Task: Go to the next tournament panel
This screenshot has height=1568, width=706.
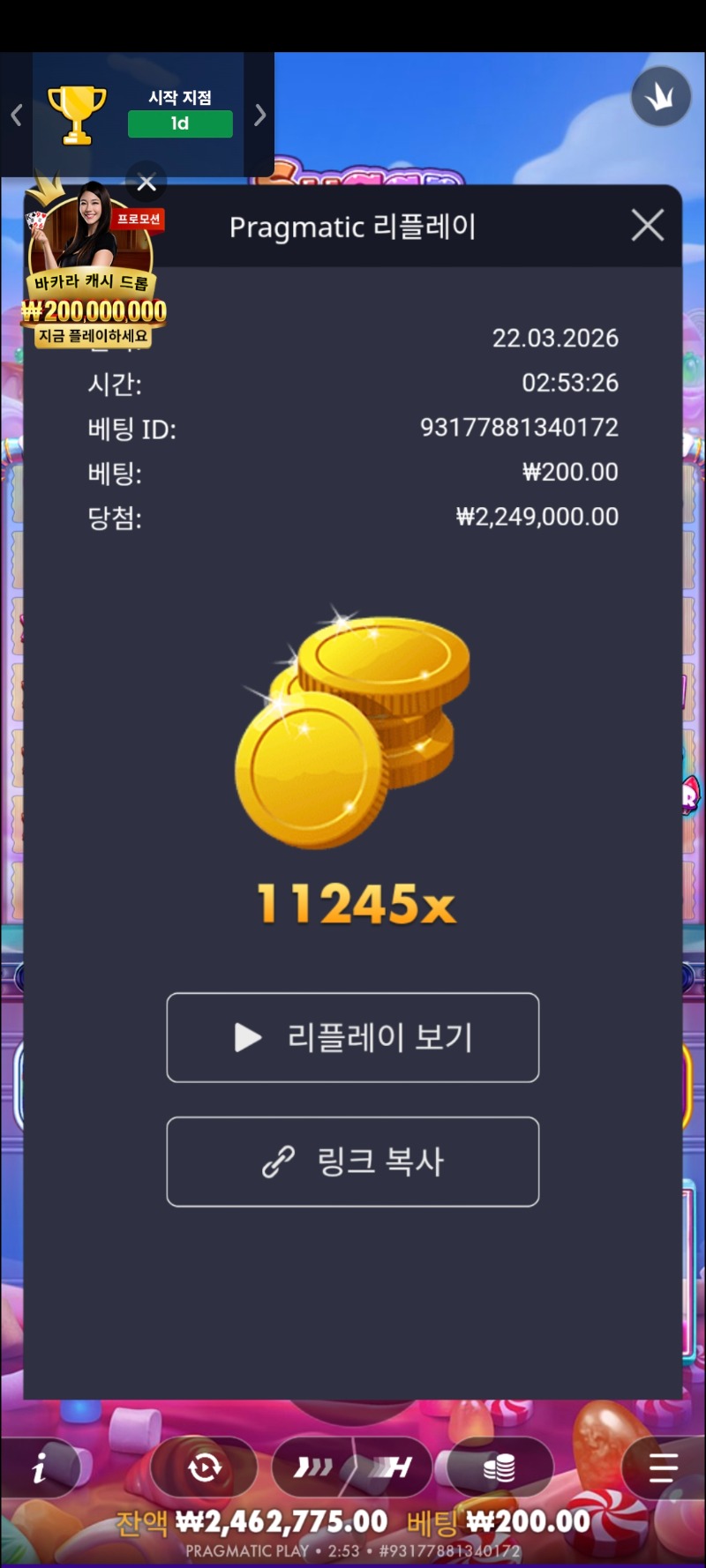Action: tap(260, 115)
